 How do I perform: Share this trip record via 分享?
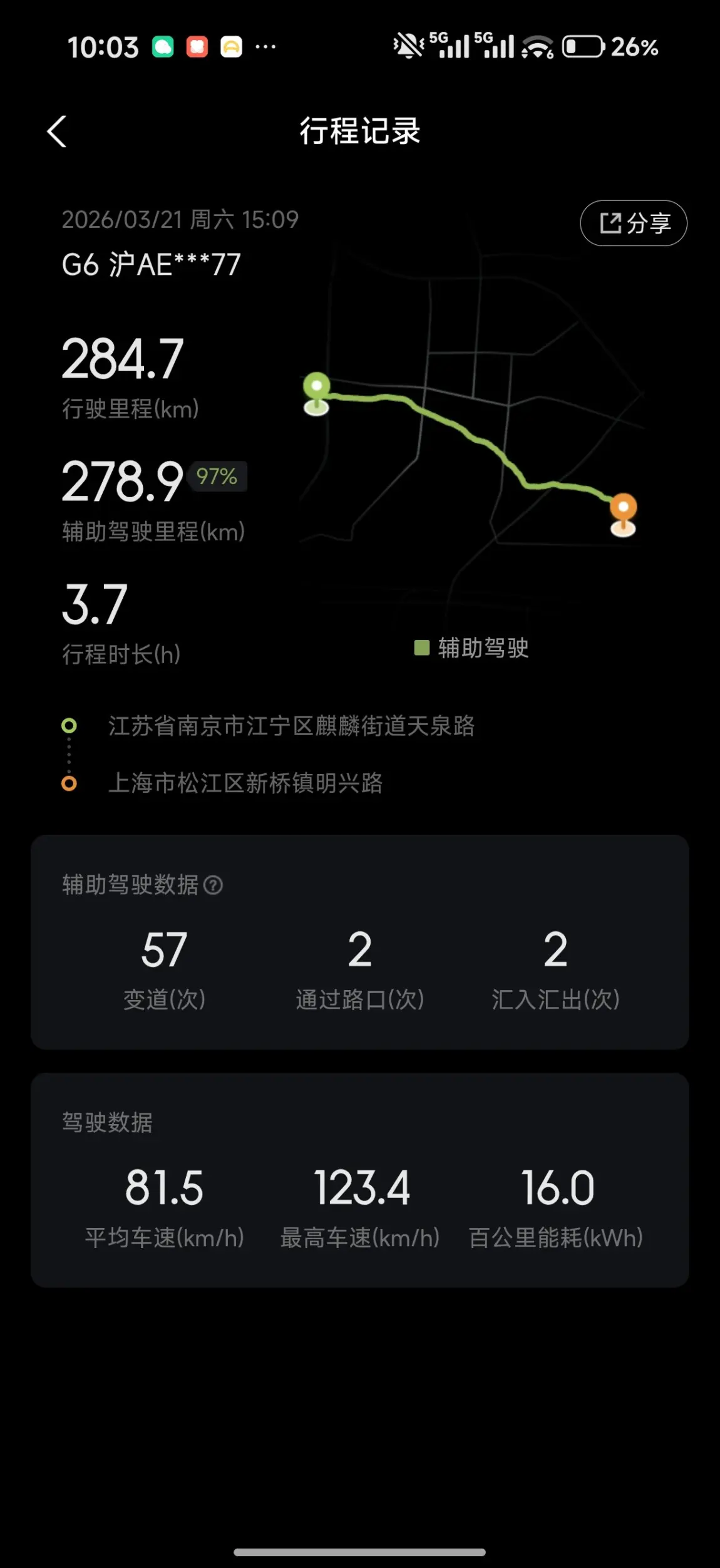click(634, 223)
